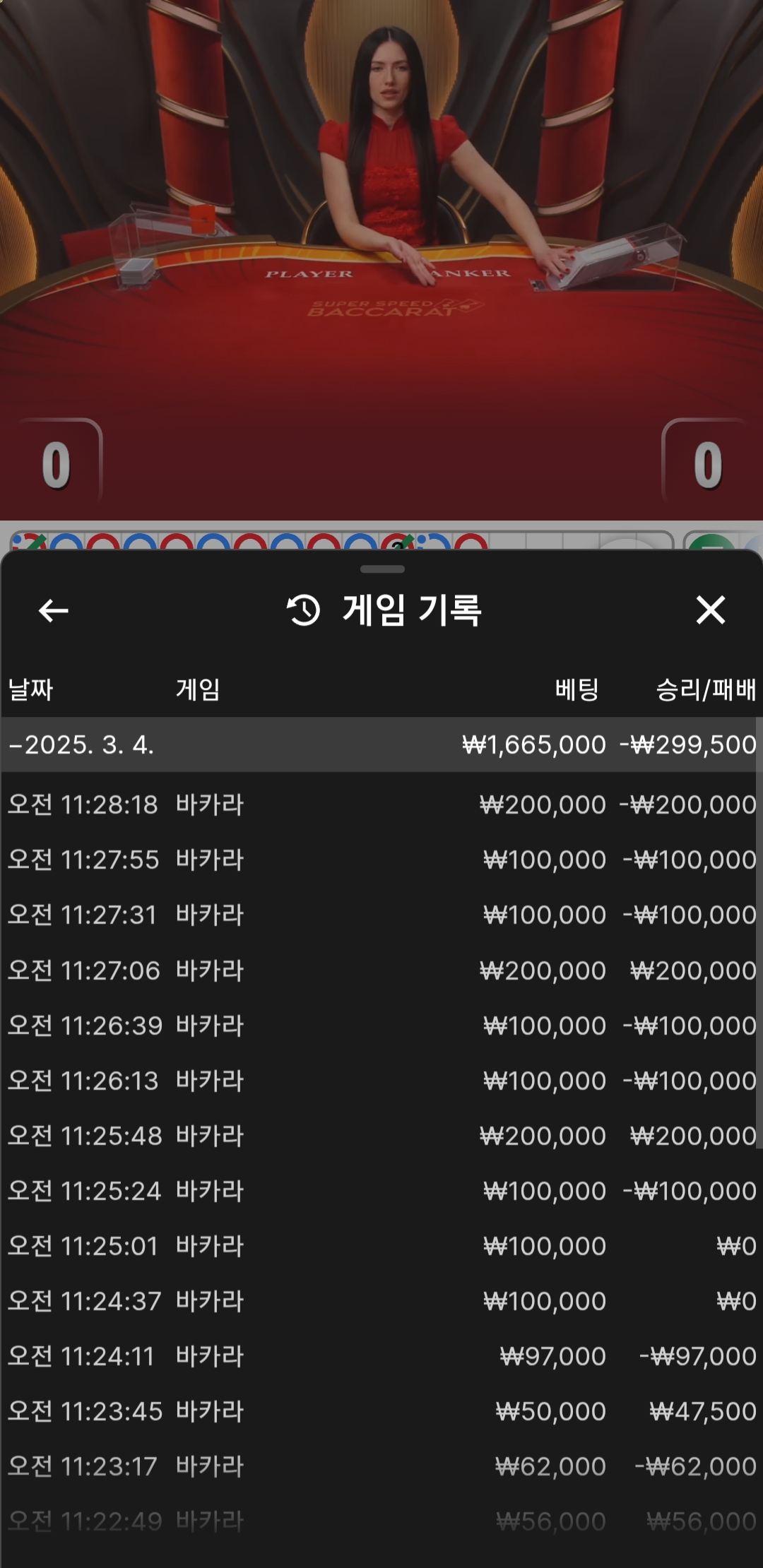Open the 오전 11:26:39 바카라 record
The width and height of the screenshot is (763, 1568).
(x=381, y=1026)
